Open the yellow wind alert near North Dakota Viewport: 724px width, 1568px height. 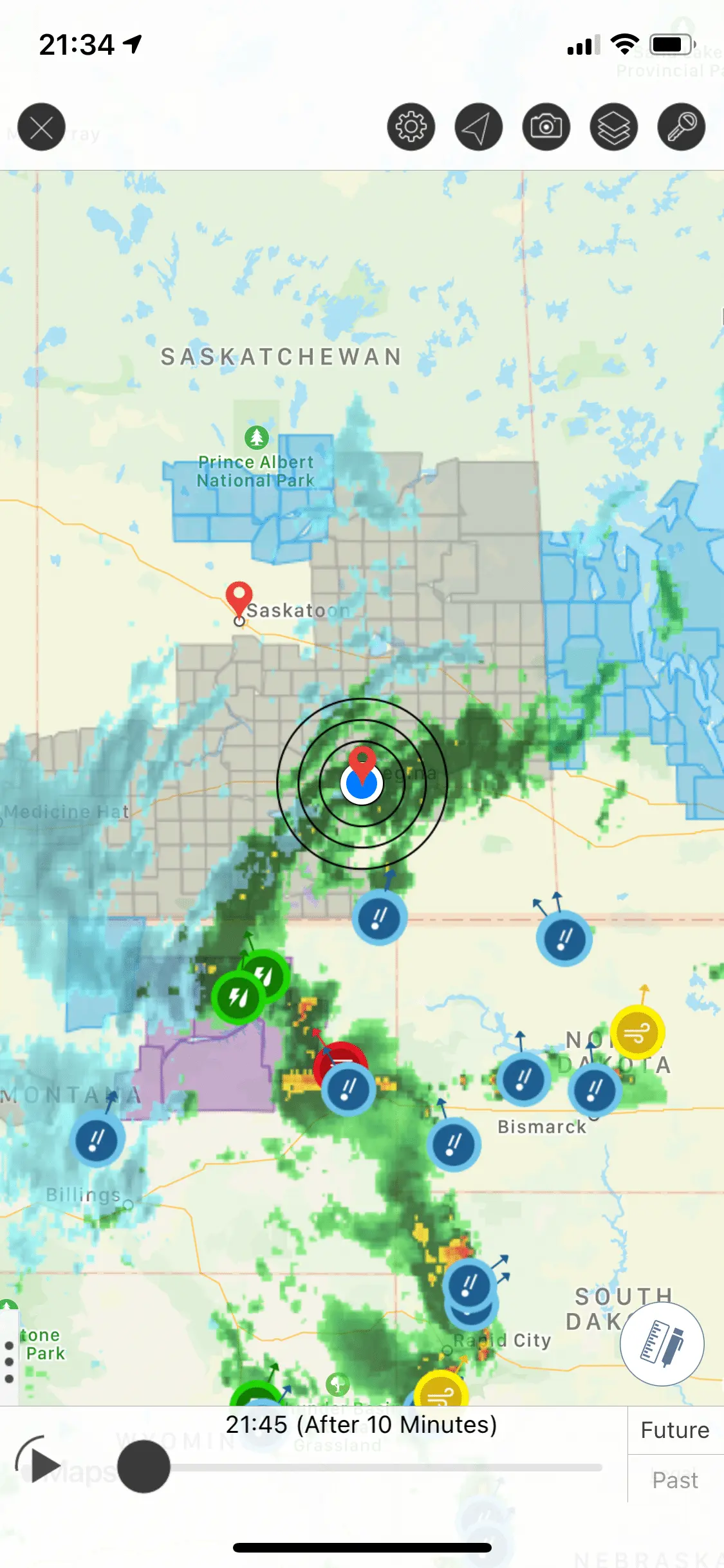(637, 1032)
